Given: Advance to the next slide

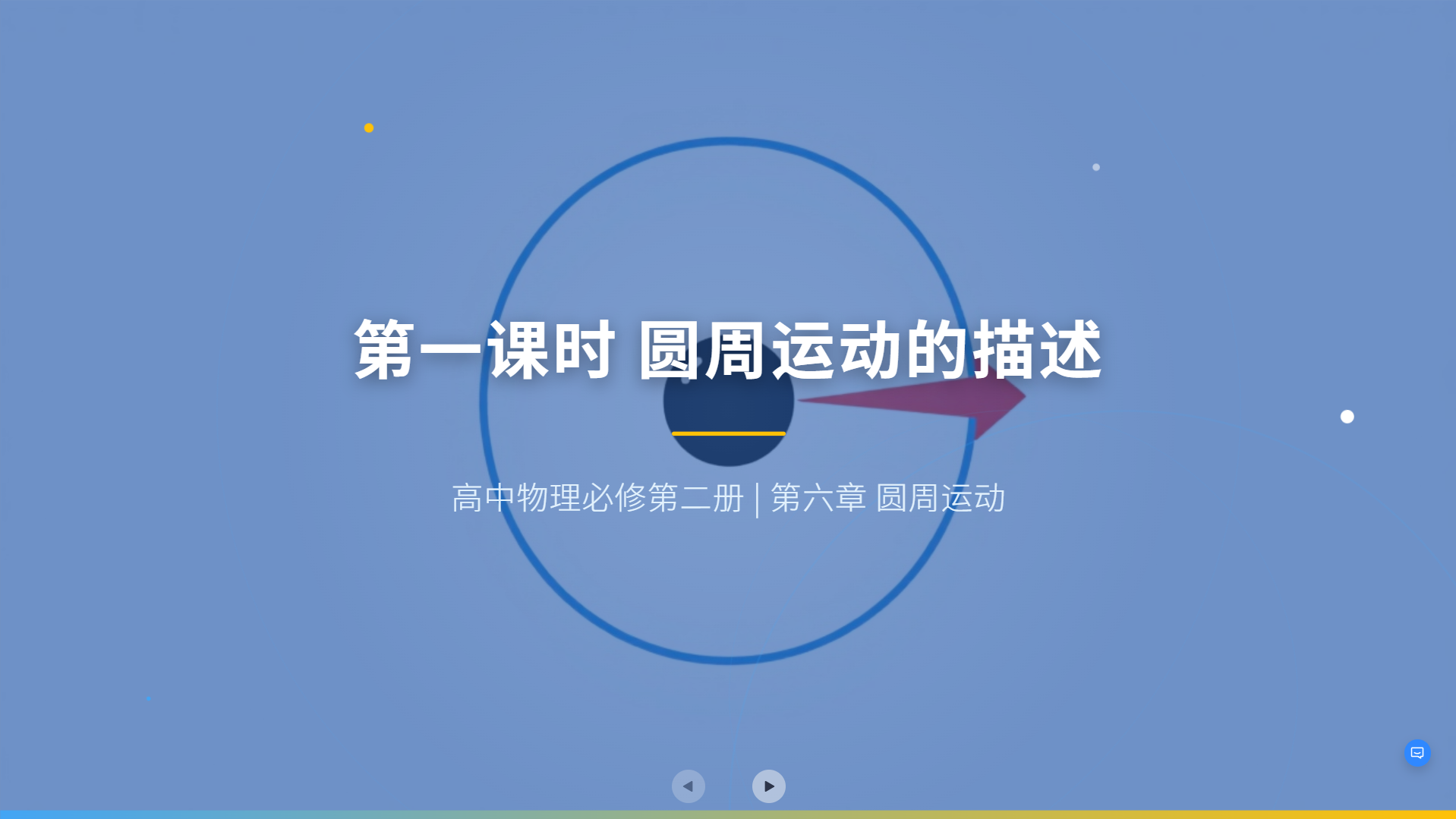Looking at the screenshot, I should coord(768,786).
